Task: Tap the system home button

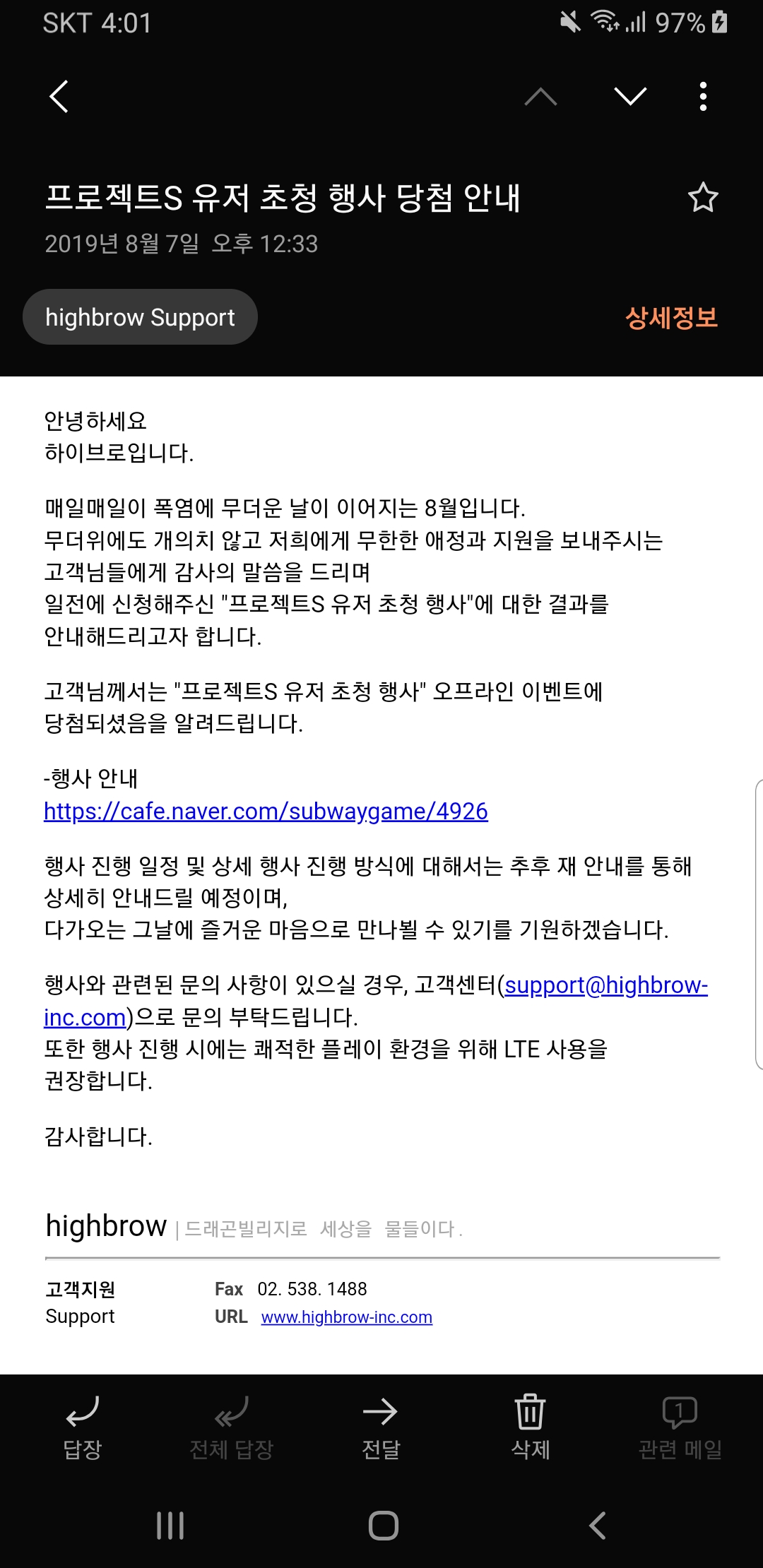Action: [x=383, y=1526]
